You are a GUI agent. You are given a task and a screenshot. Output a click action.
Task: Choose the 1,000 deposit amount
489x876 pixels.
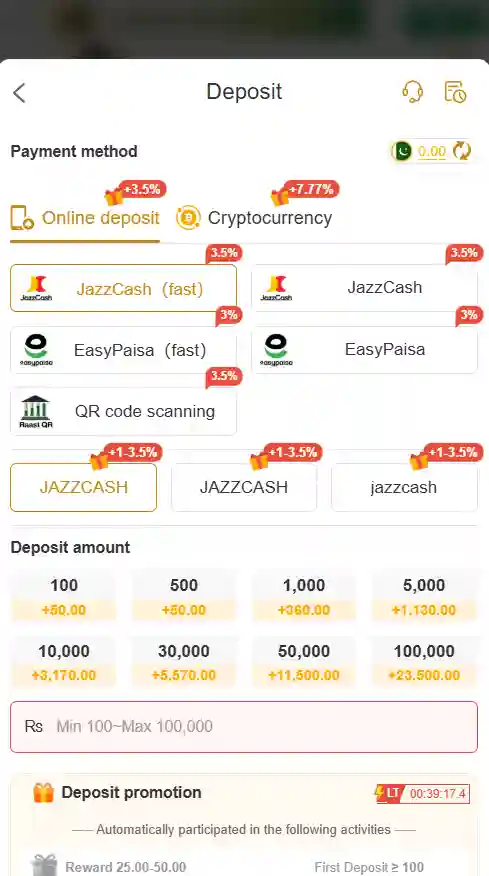[304, 596]
